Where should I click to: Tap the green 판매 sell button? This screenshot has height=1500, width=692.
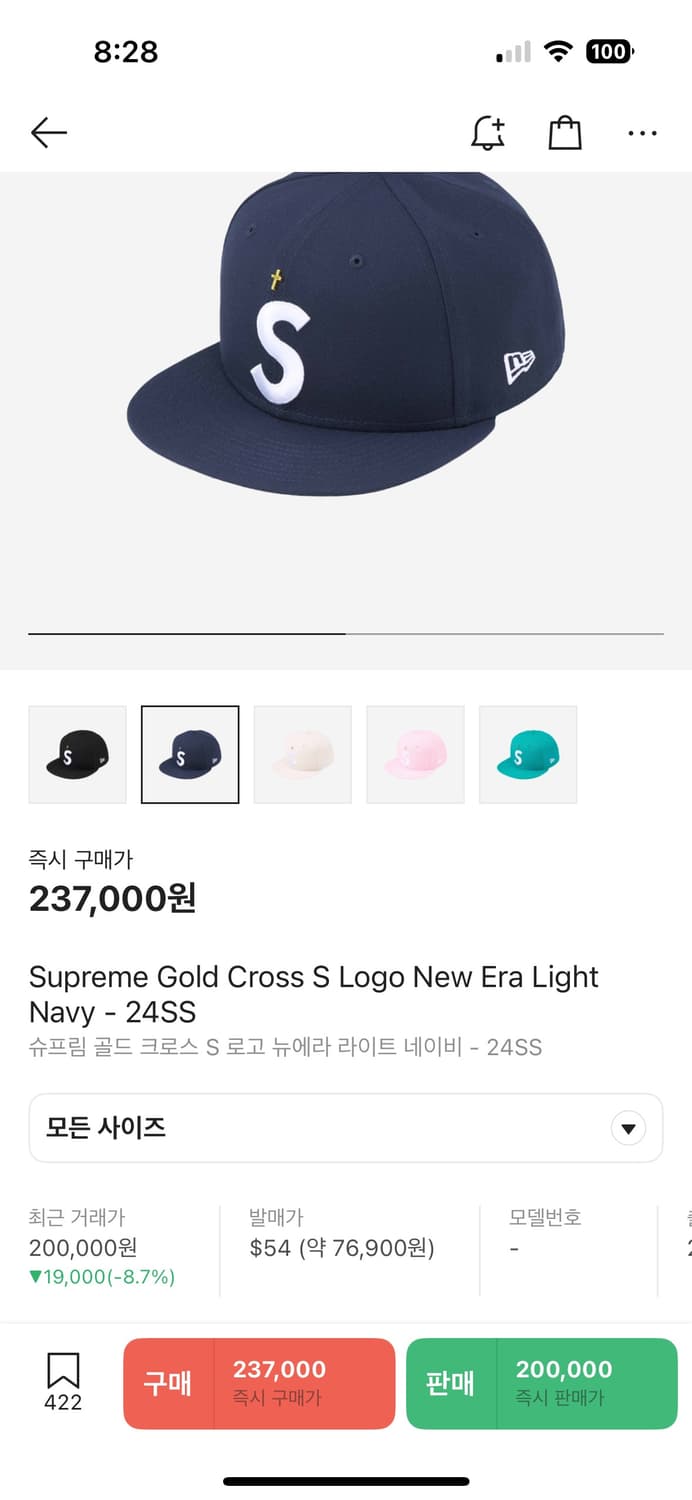click(x=541, y=1383)
